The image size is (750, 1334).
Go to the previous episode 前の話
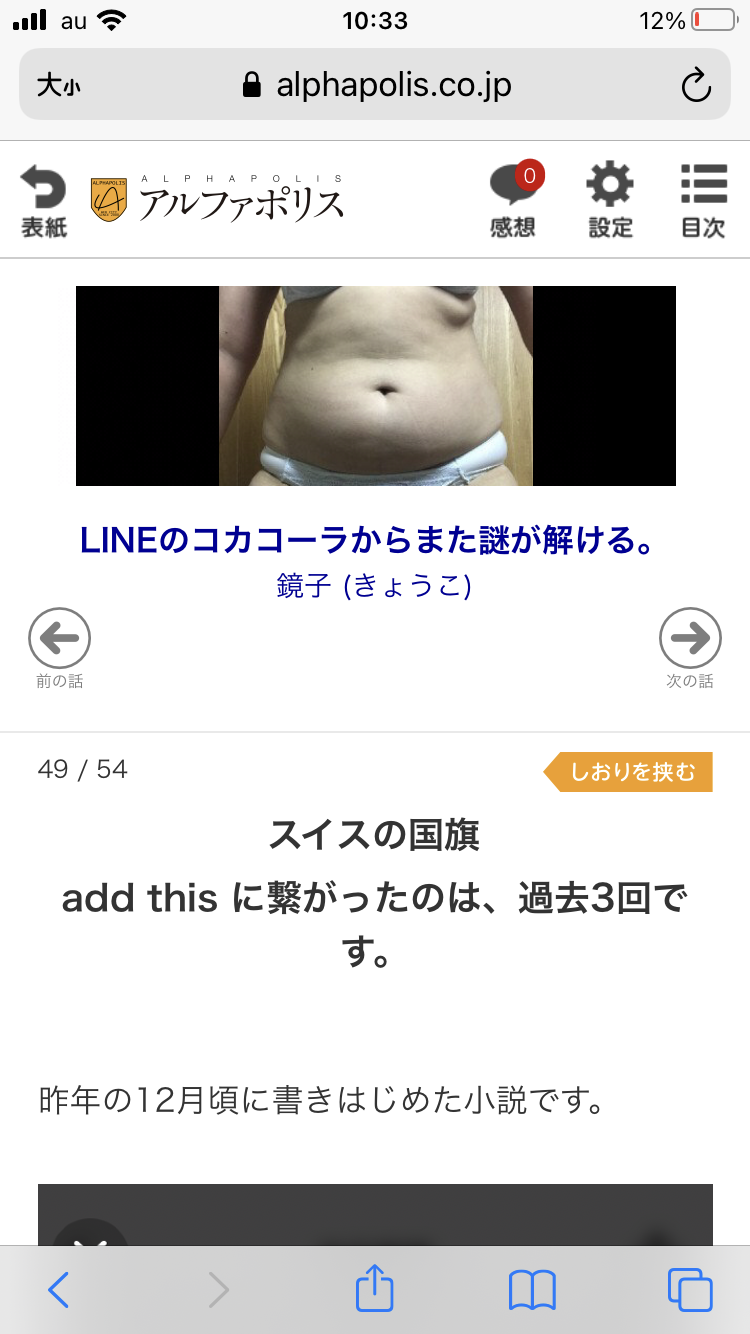click(60, 648)
